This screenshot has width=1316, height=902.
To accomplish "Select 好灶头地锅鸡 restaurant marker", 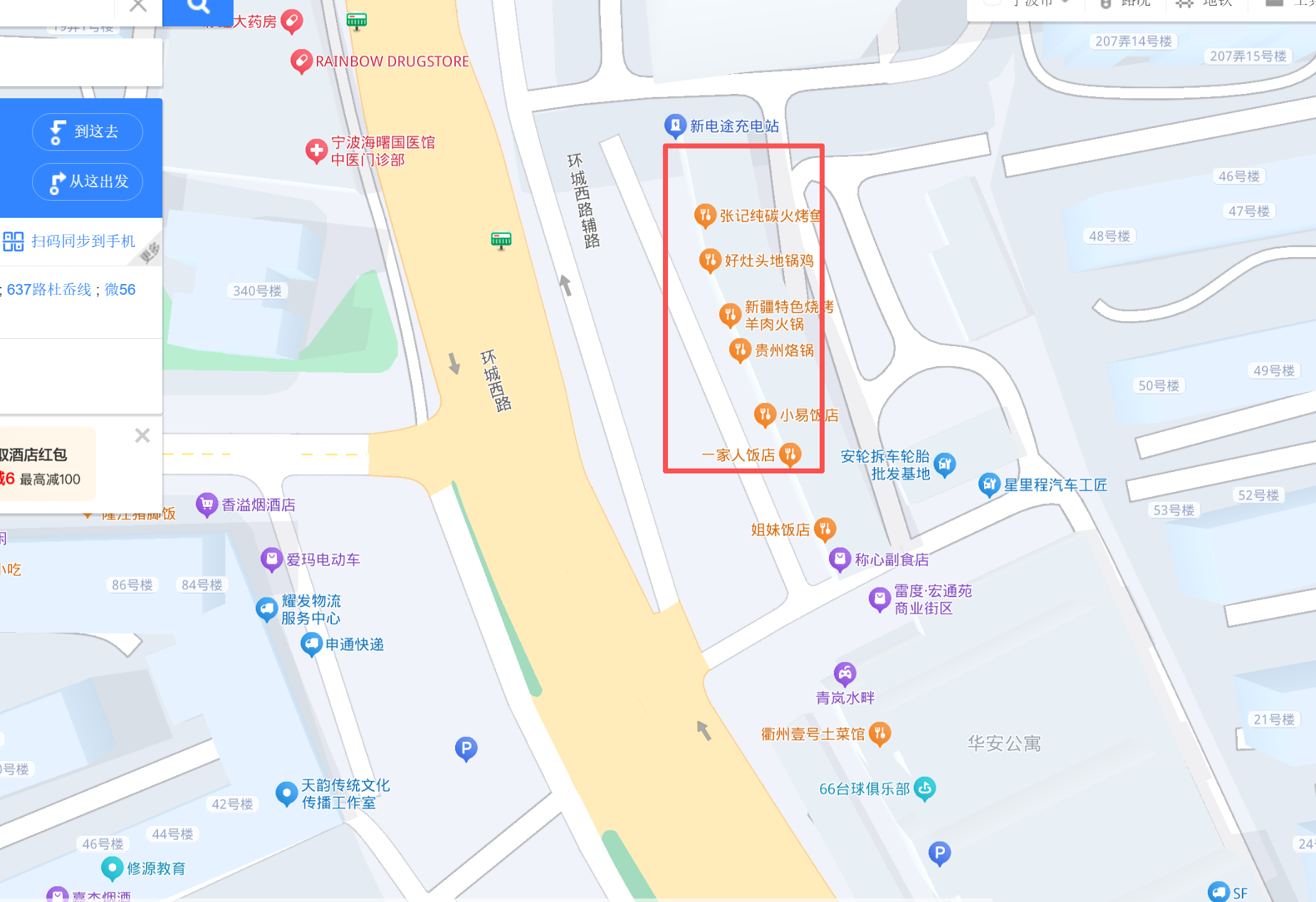I will tap(710, 260).
